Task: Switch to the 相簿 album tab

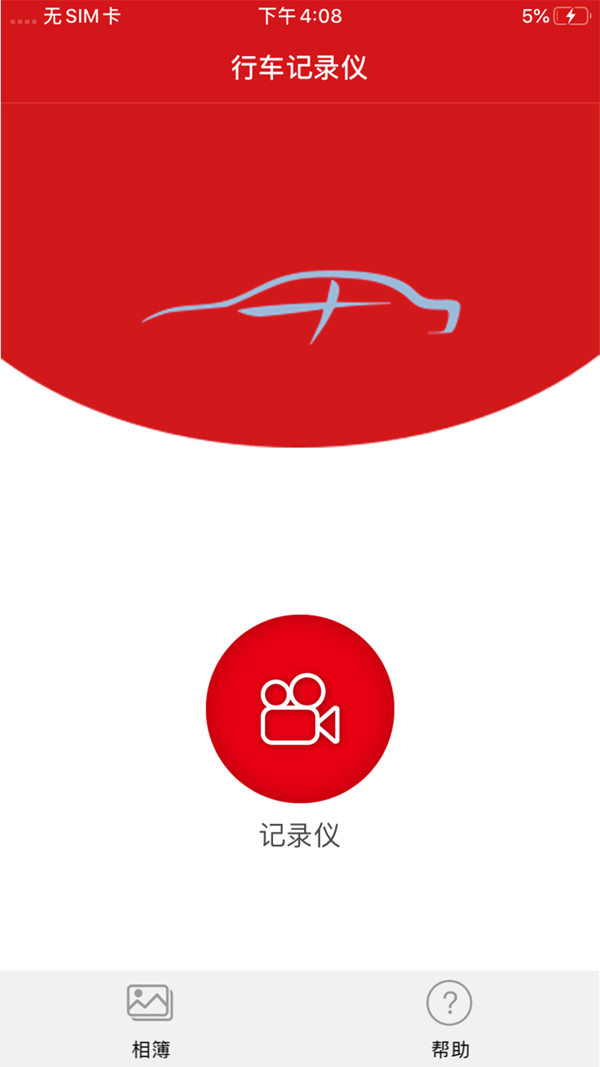Action: [x=150, y=1019]
